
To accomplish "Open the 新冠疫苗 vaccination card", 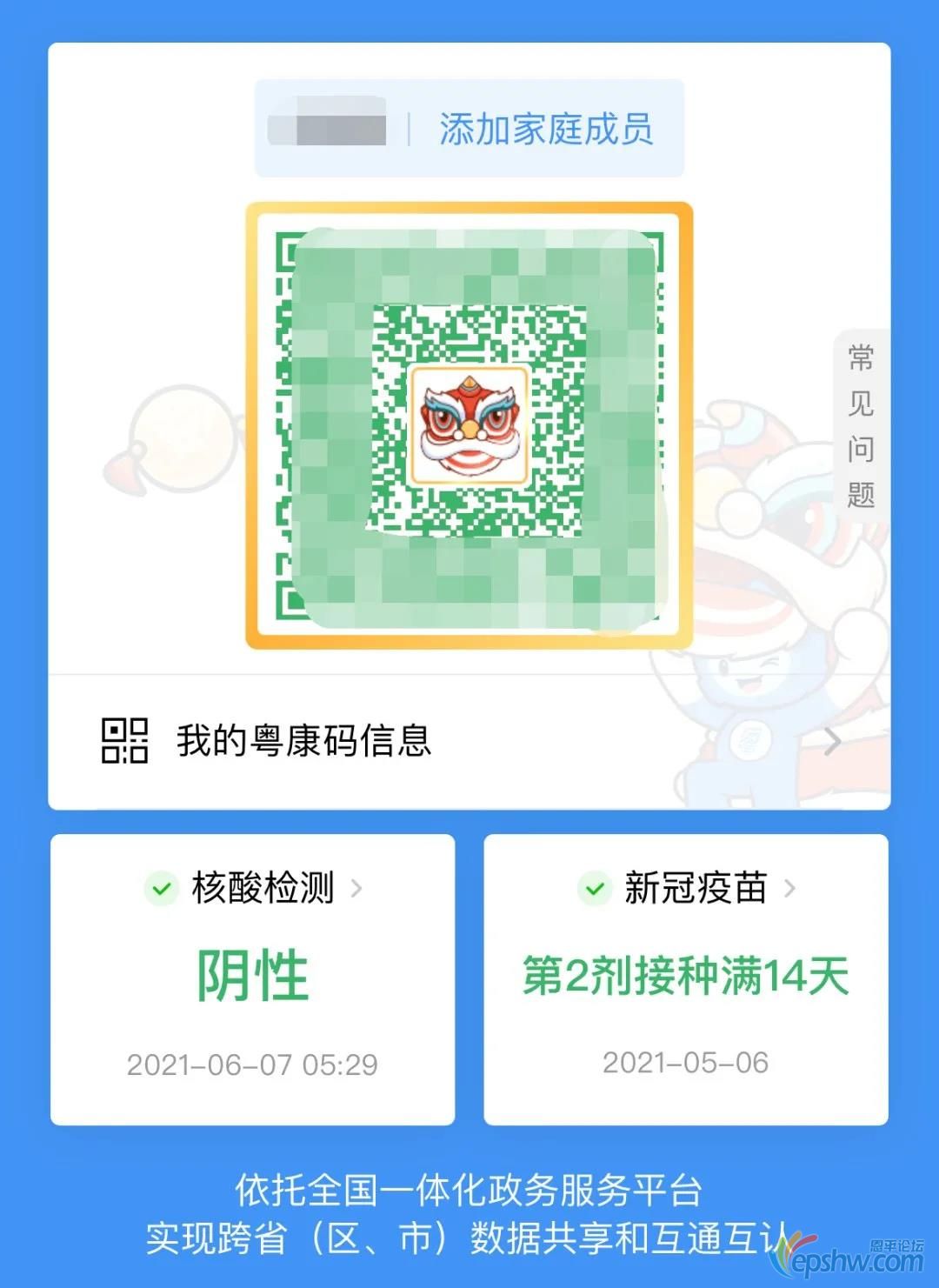I will (685, 978).
